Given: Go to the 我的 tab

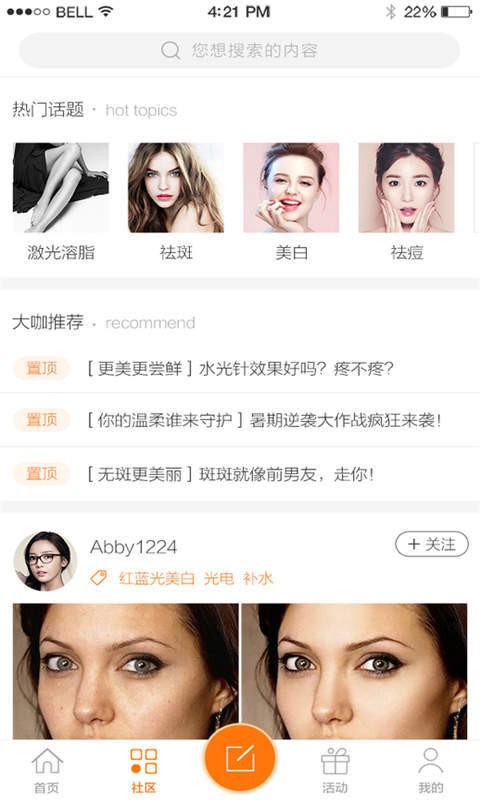Looking at the screenshot, I should (431, 770).
